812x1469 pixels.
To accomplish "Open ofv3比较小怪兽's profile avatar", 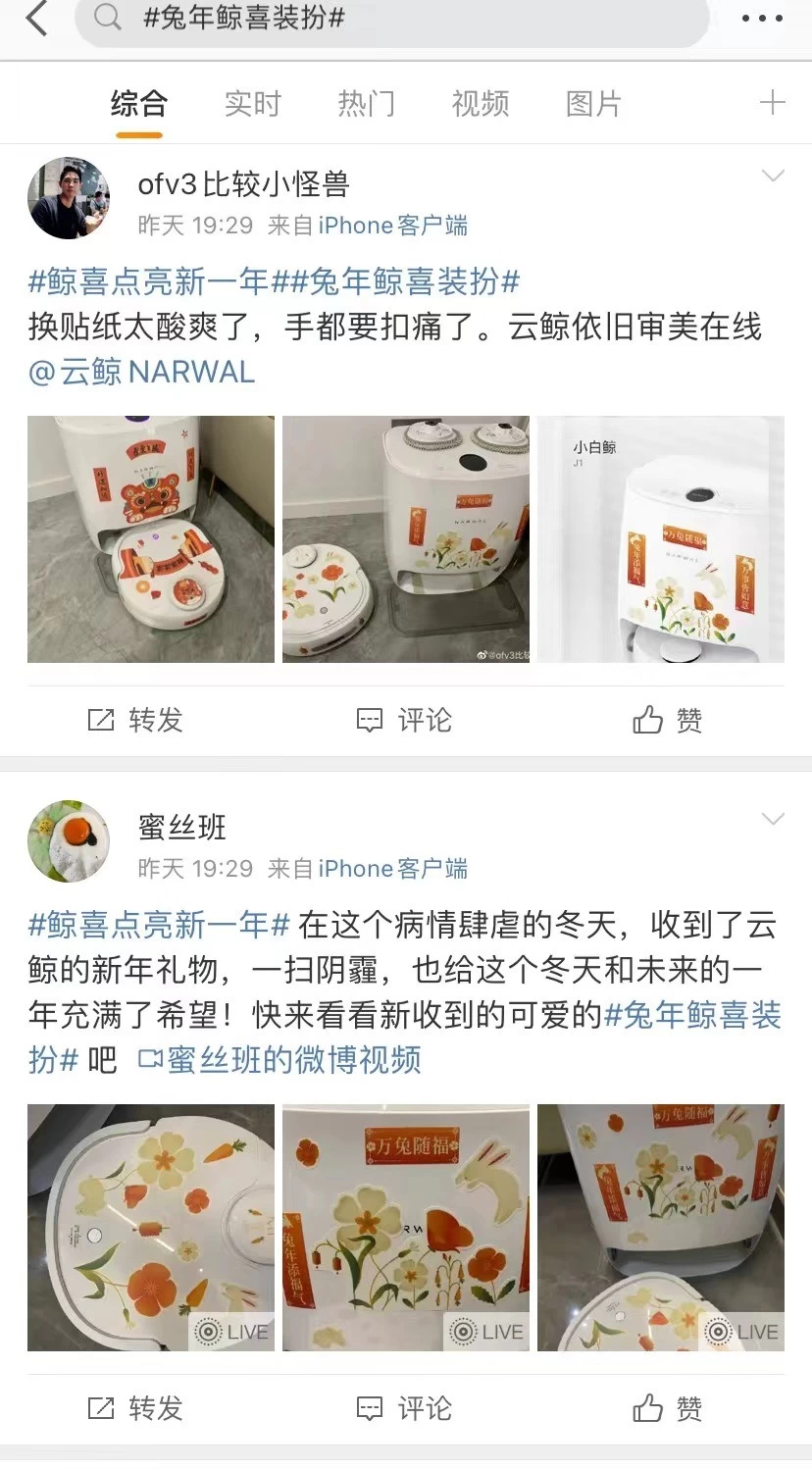I will point(69,198).
